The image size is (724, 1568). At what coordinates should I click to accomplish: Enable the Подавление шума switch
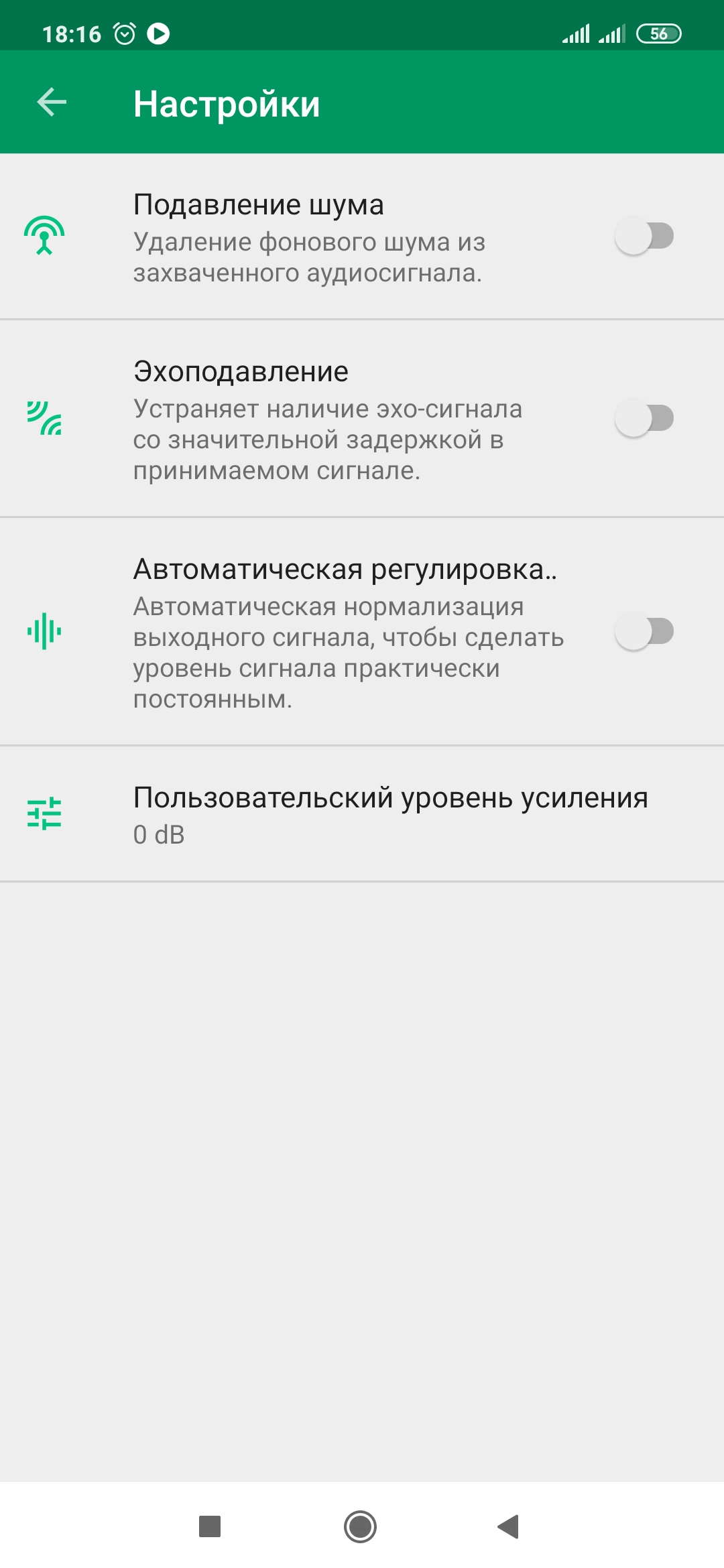click(x=644, y=237)
